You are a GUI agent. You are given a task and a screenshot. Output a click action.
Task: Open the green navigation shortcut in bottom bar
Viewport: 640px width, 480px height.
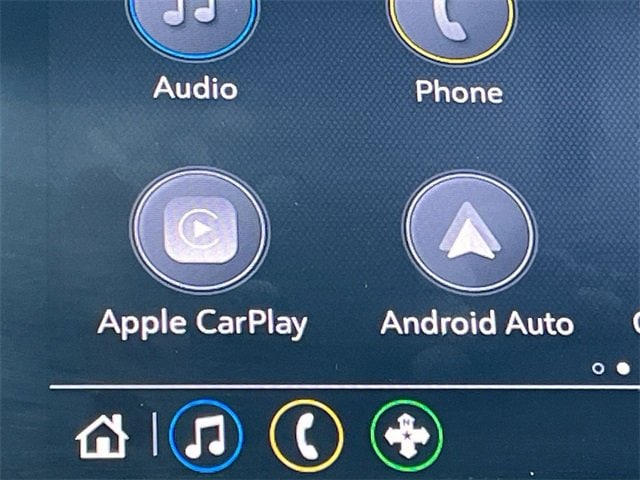coord(406,436)
